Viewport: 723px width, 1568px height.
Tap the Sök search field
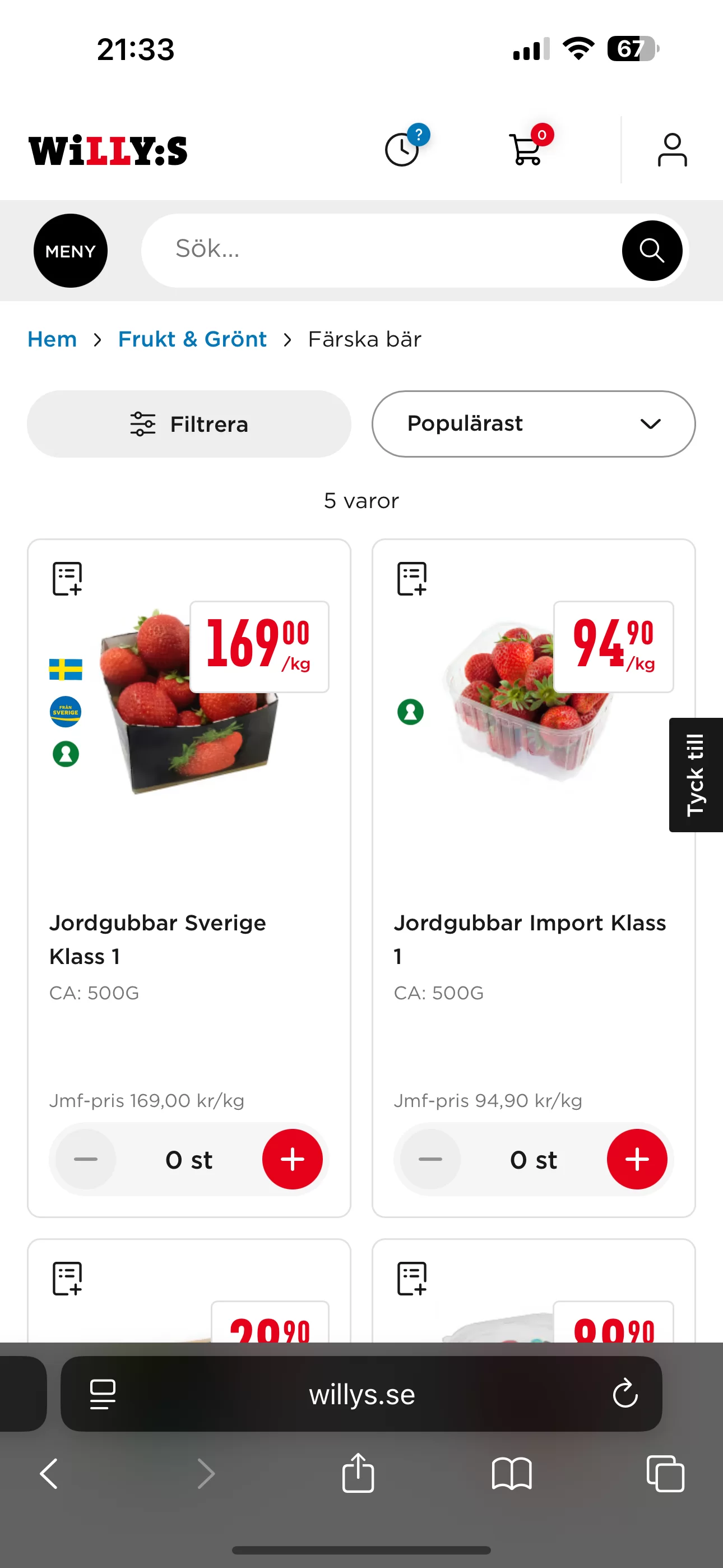click(x=377, y=250)
